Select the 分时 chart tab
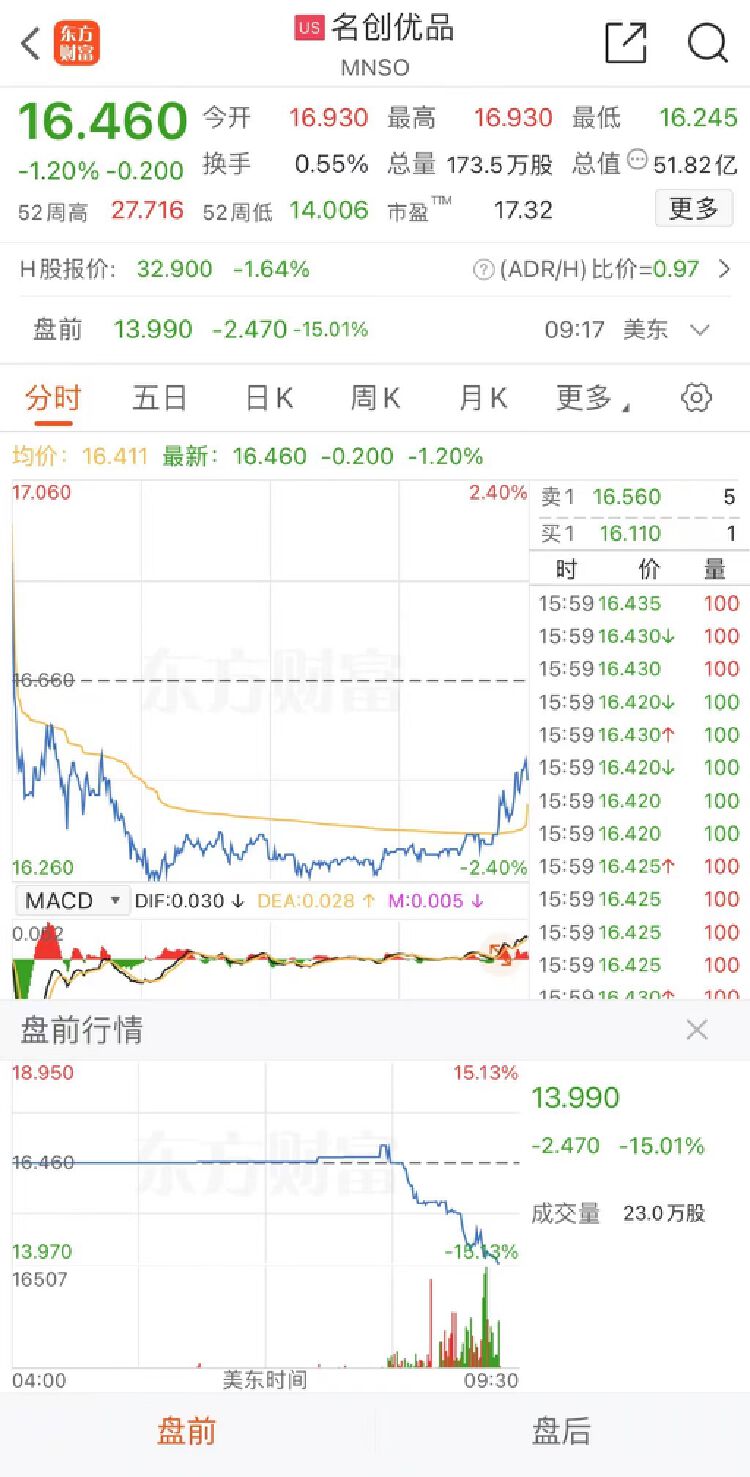The height and width of the screenshot is (1477, 750). click(52, 398)
